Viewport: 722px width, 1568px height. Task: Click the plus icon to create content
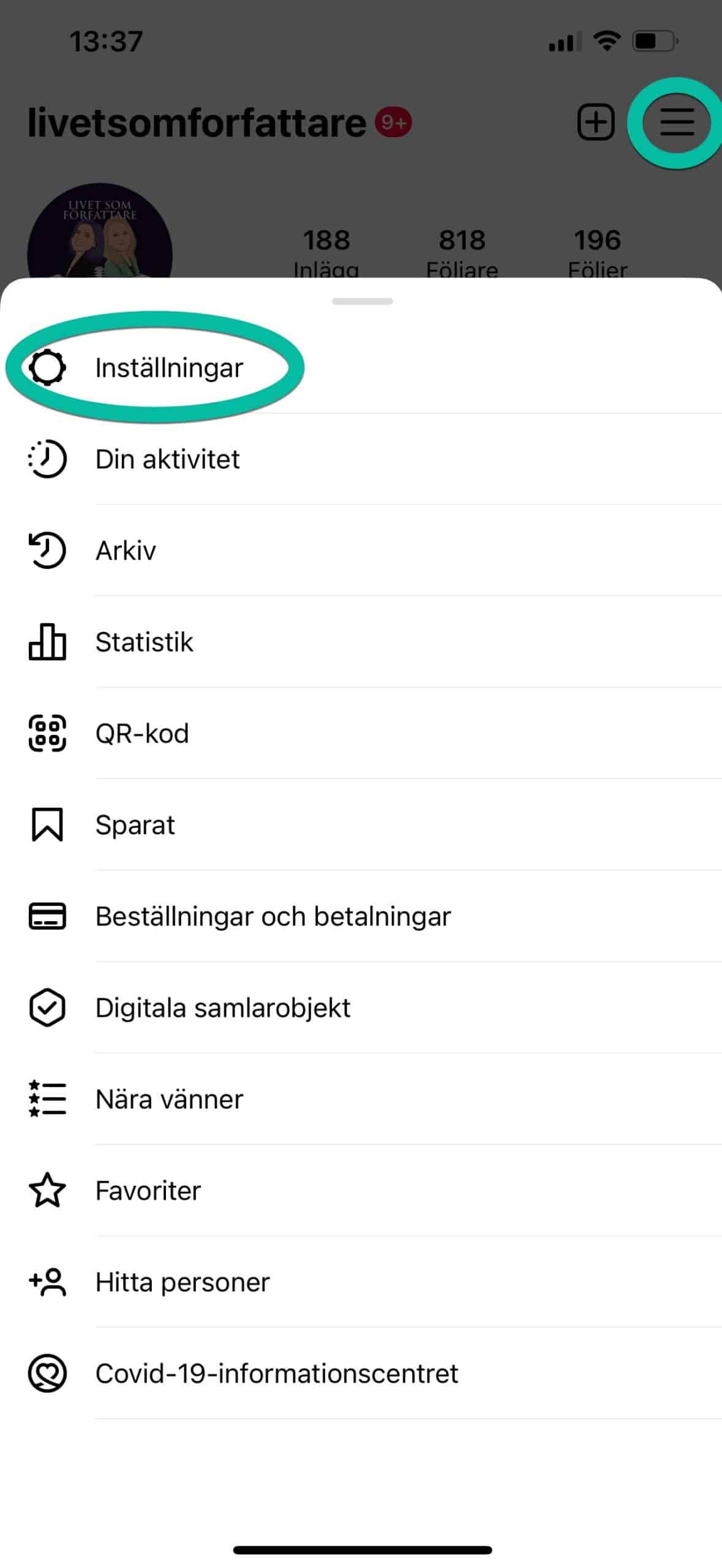pos(596,122)
